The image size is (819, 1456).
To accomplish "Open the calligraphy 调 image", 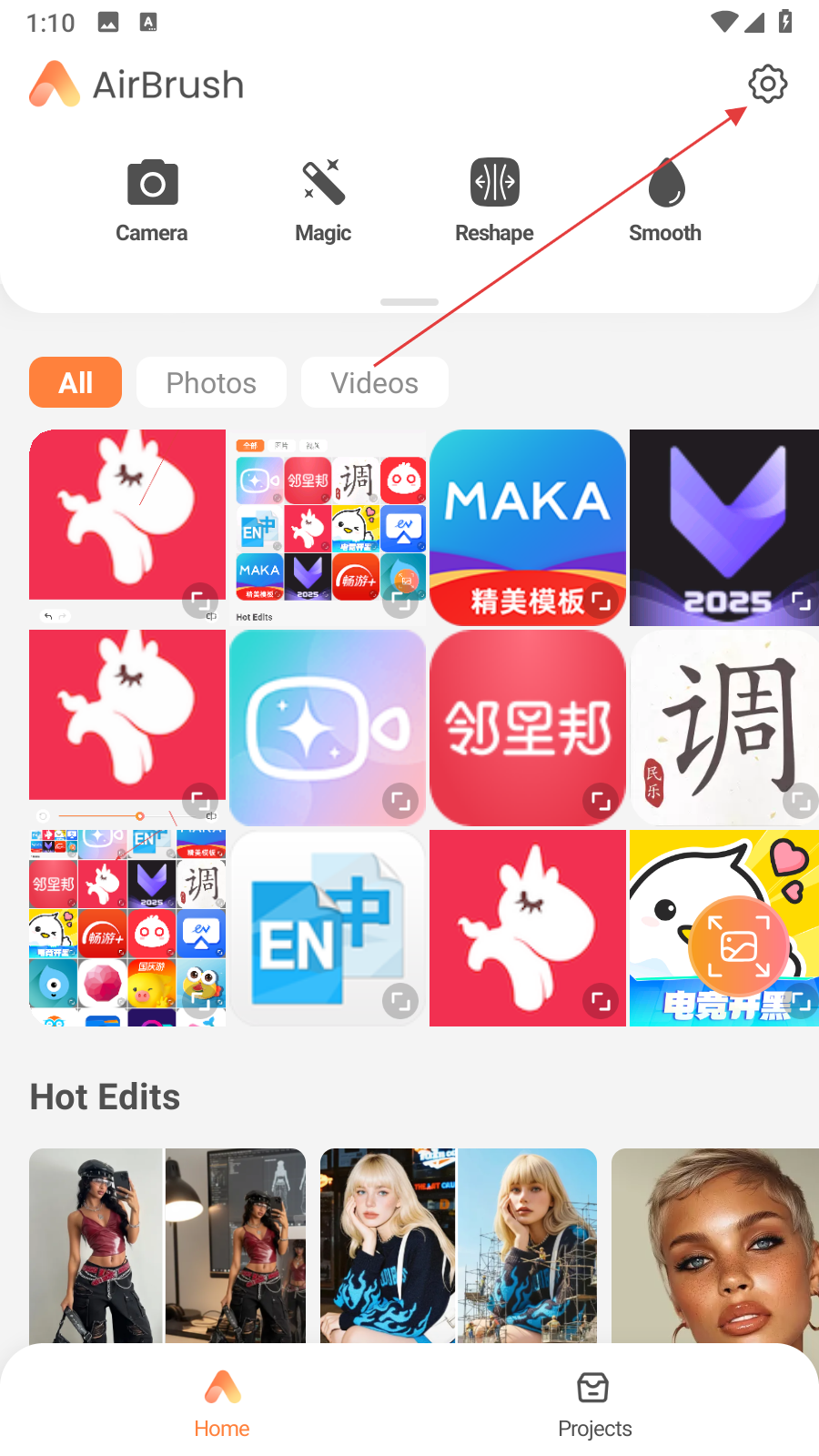I will 724,727.
